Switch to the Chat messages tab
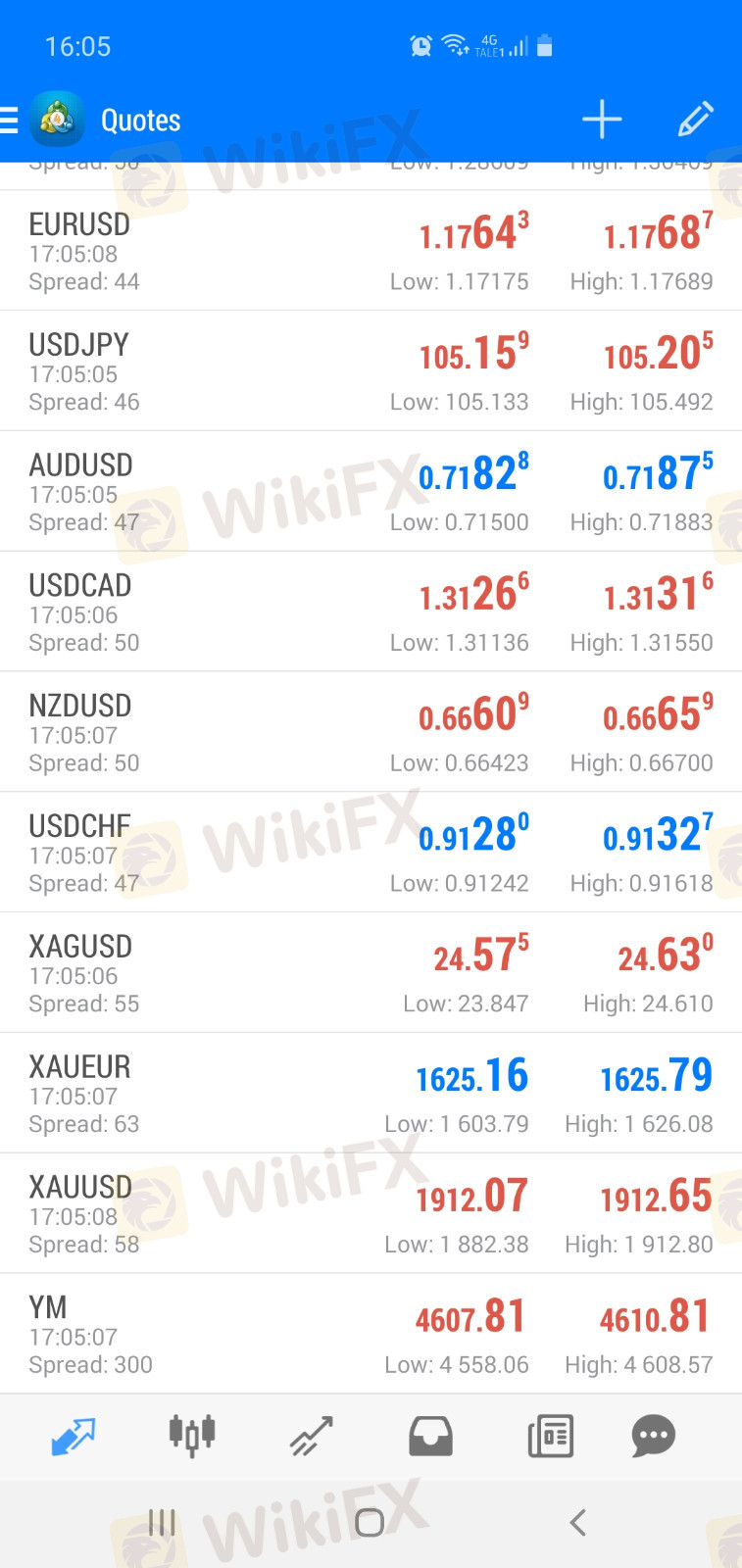This screenshot has width=742, height=1568. click(x=653, y=1437)
